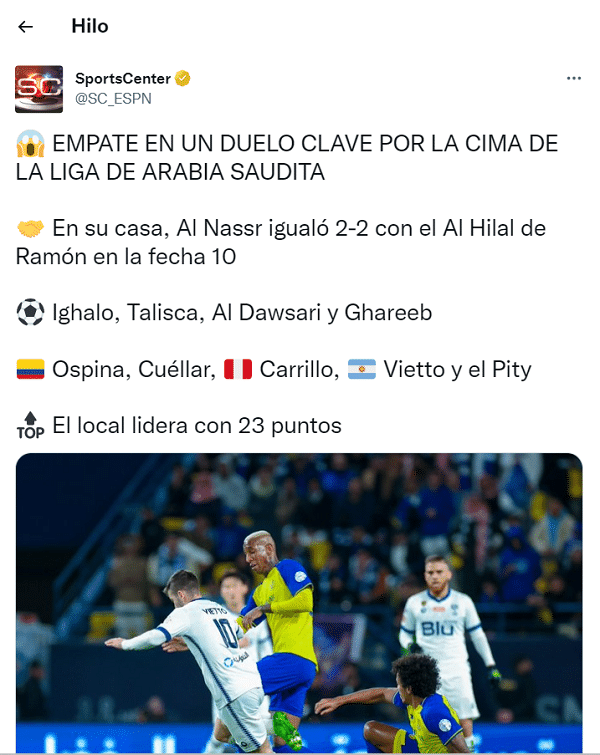This screenshot has width=600, height=755.
Task: Go back from the Hilo thread
Action: click(26, 27)
